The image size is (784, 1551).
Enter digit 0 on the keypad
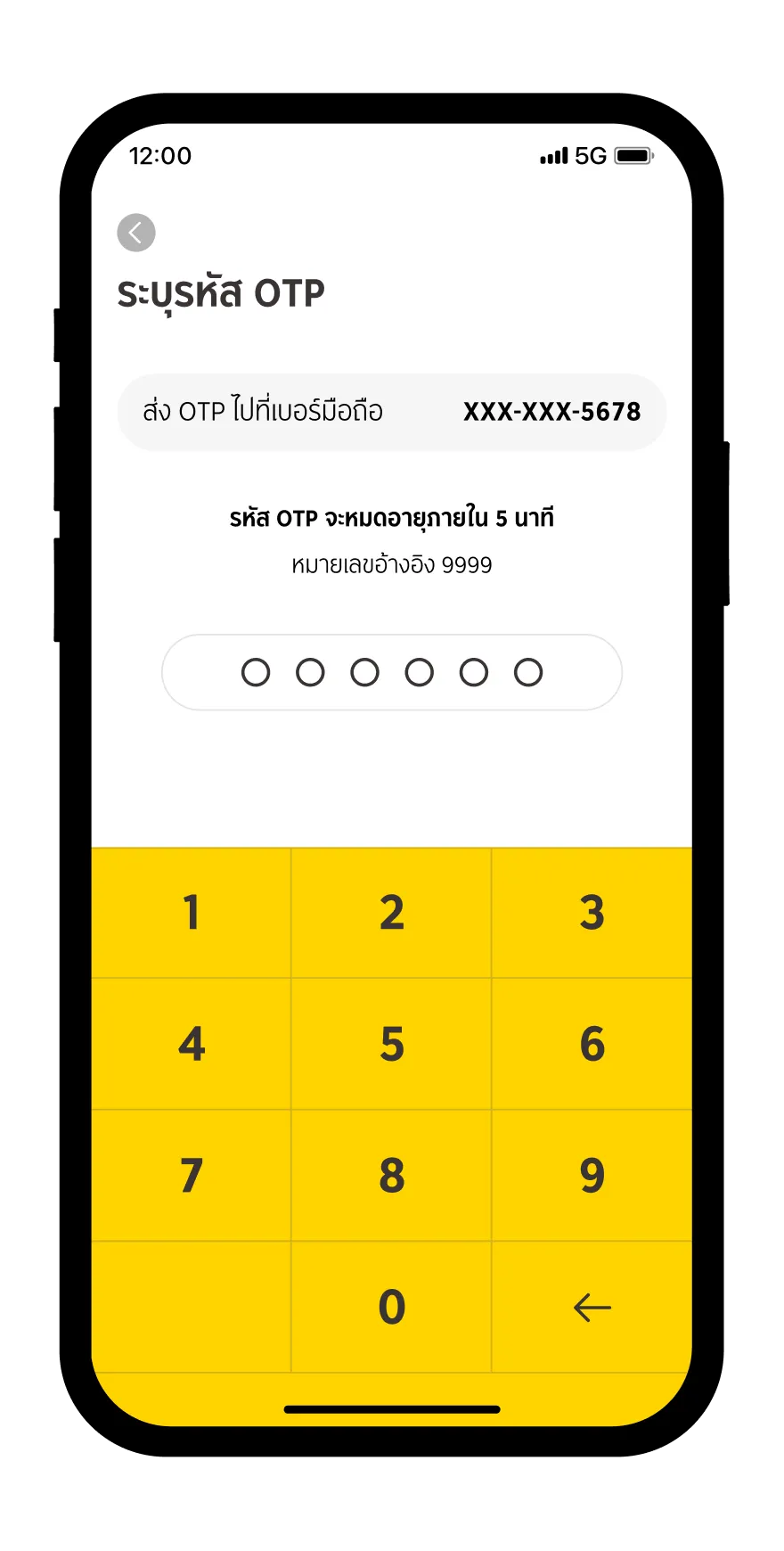point(392,1307)
